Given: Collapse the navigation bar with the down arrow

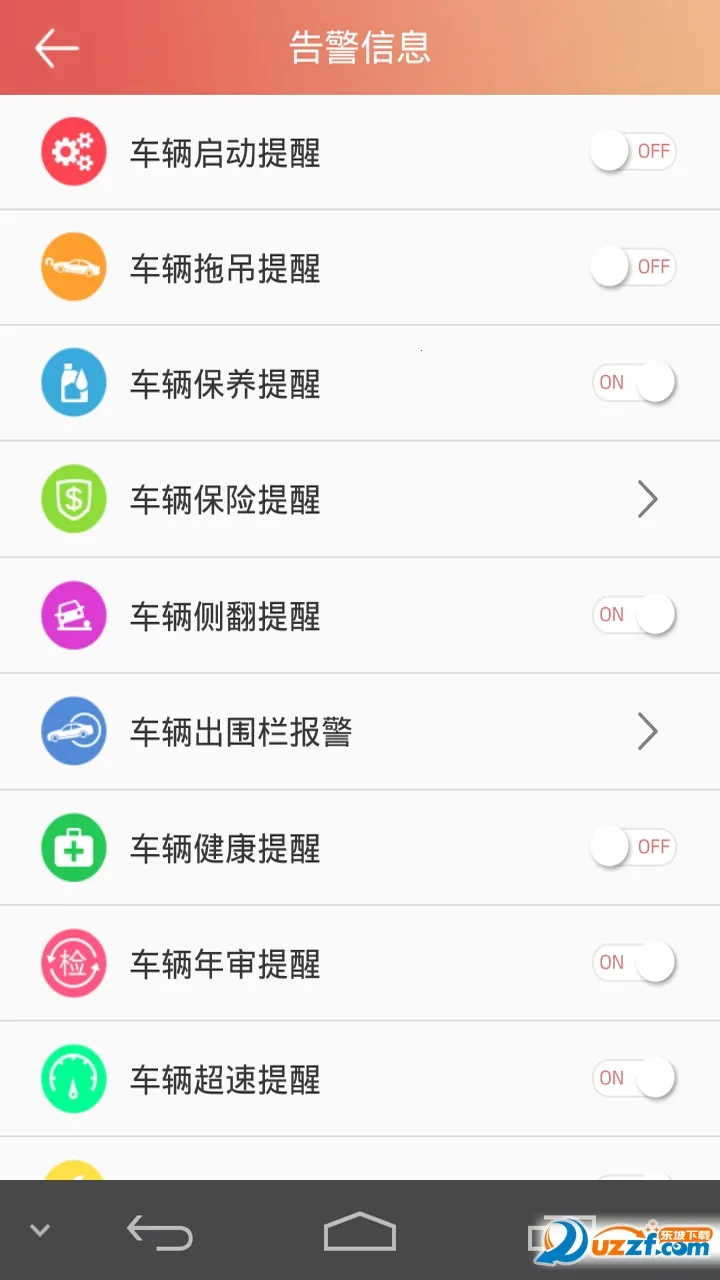Looking at the screenshot, I should [40, 1229].
